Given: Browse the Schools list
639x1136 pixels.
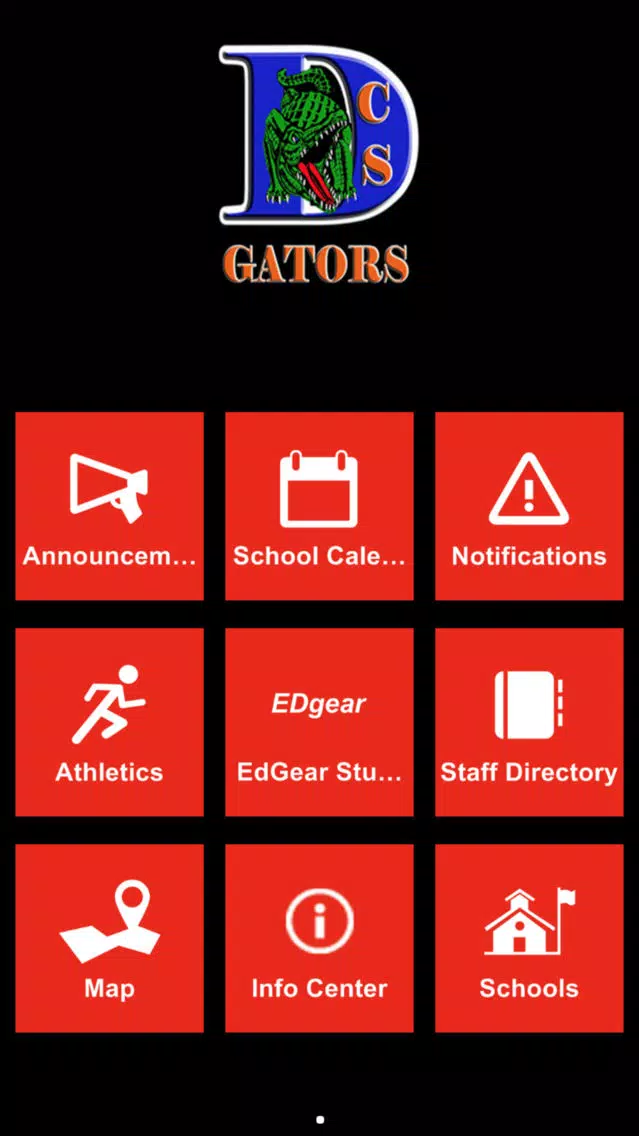Looking at the screenshot, I should click(x=529, y=937).
